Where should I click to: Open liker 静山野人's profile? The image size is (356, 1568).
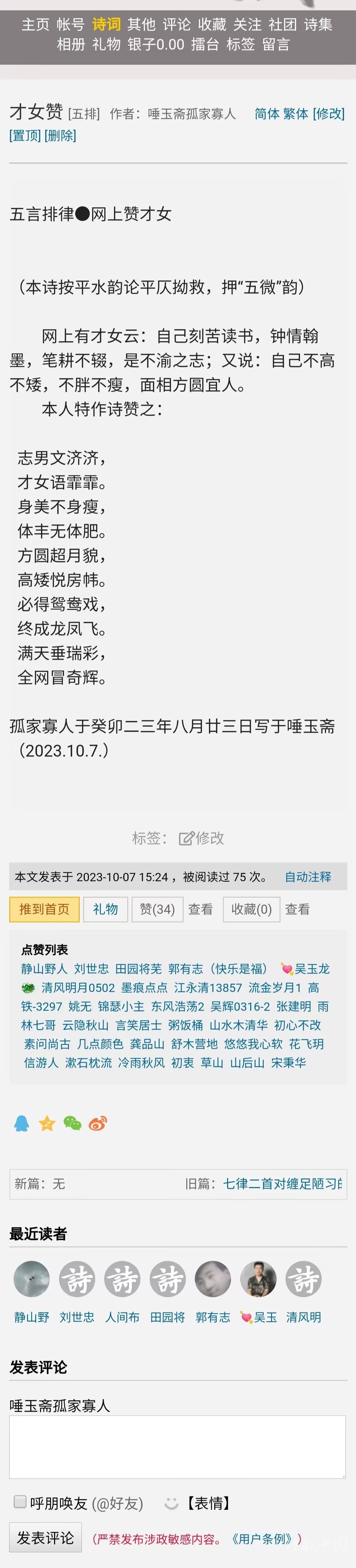(44, 969)
